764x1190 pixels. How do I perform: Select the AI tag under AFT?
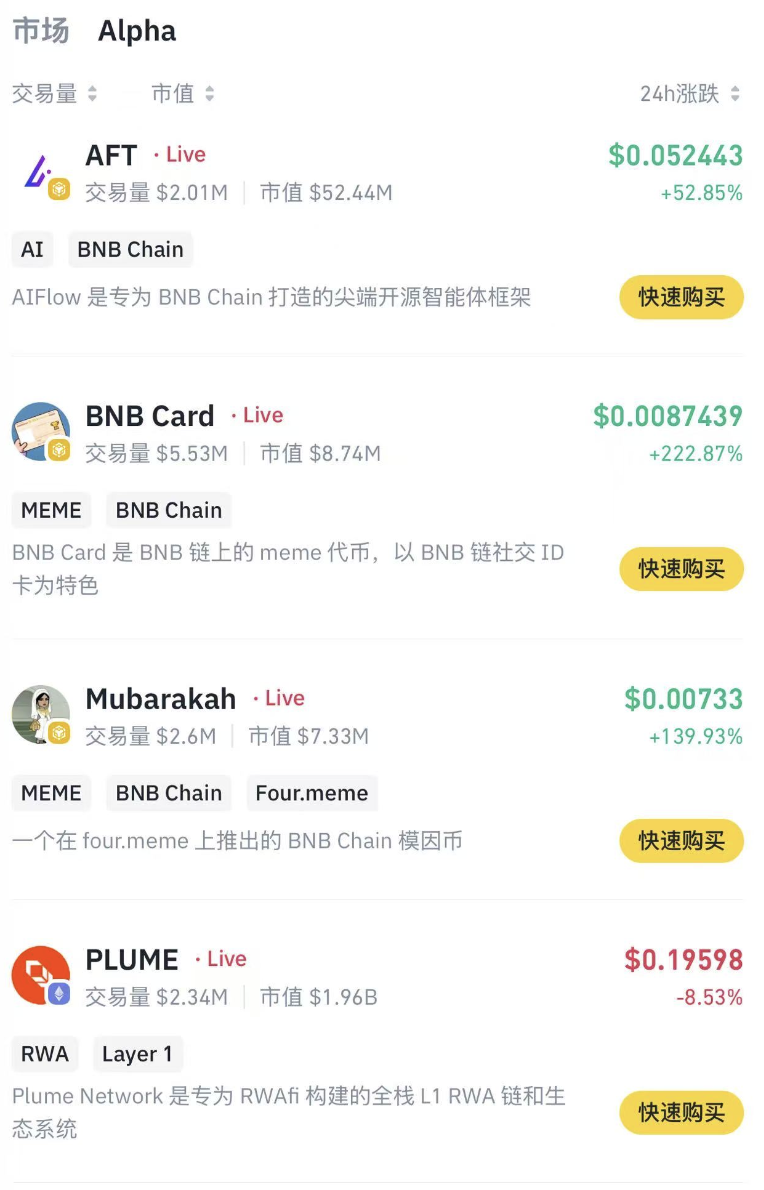point(32,249)
